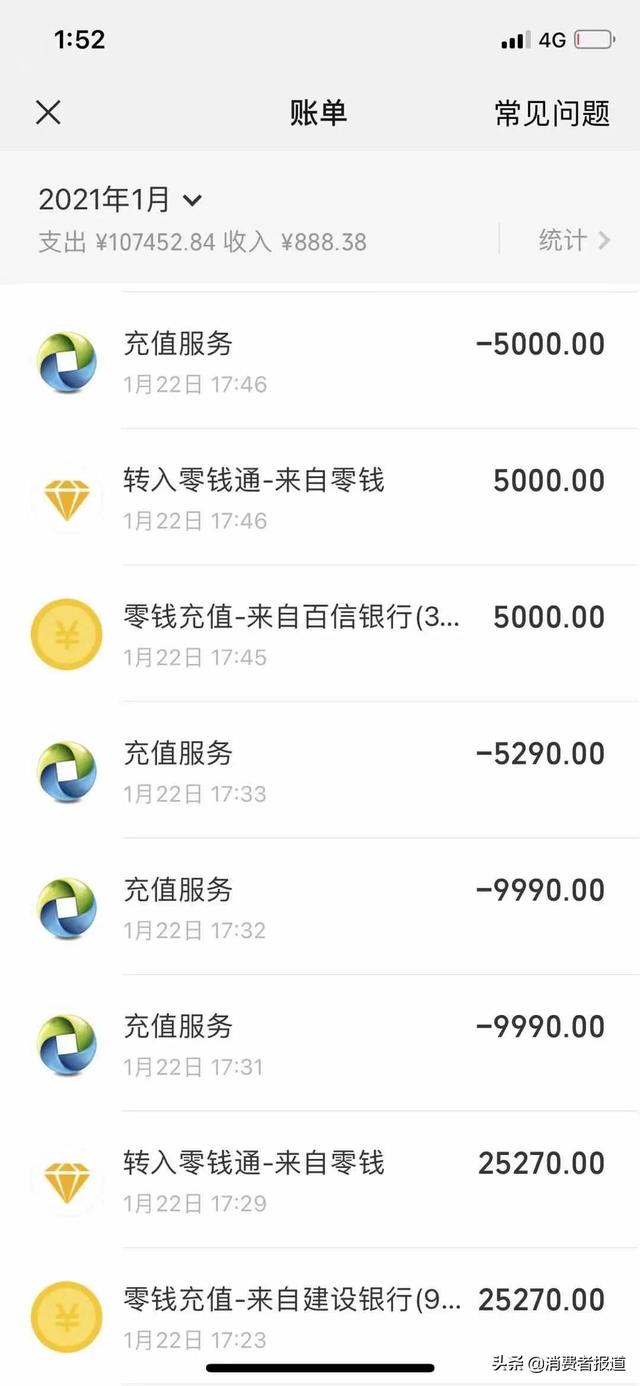
Task: Open 零钱充值 from 百信银行 record
Action: click(x=320, y=634)
